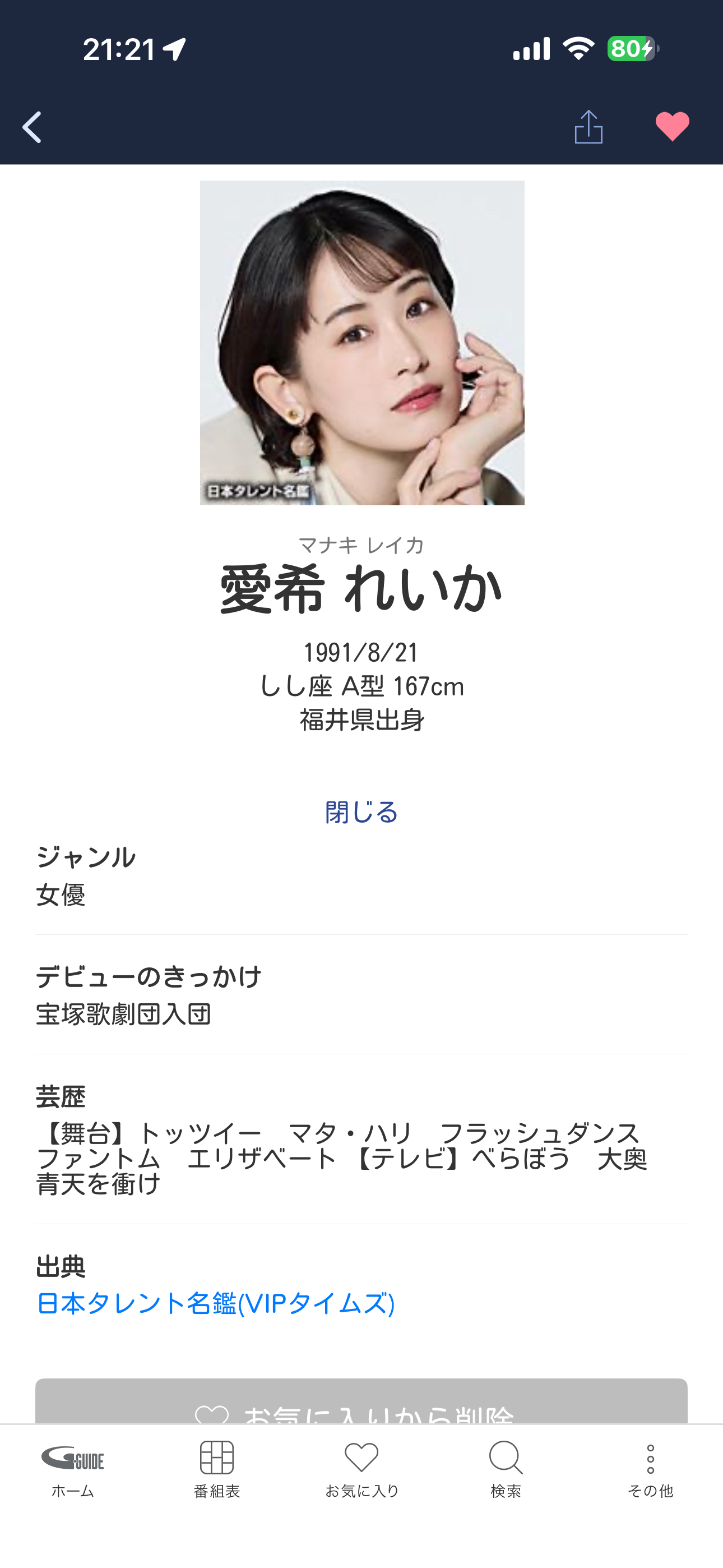Go back to the previous screen

coord(33,127)
